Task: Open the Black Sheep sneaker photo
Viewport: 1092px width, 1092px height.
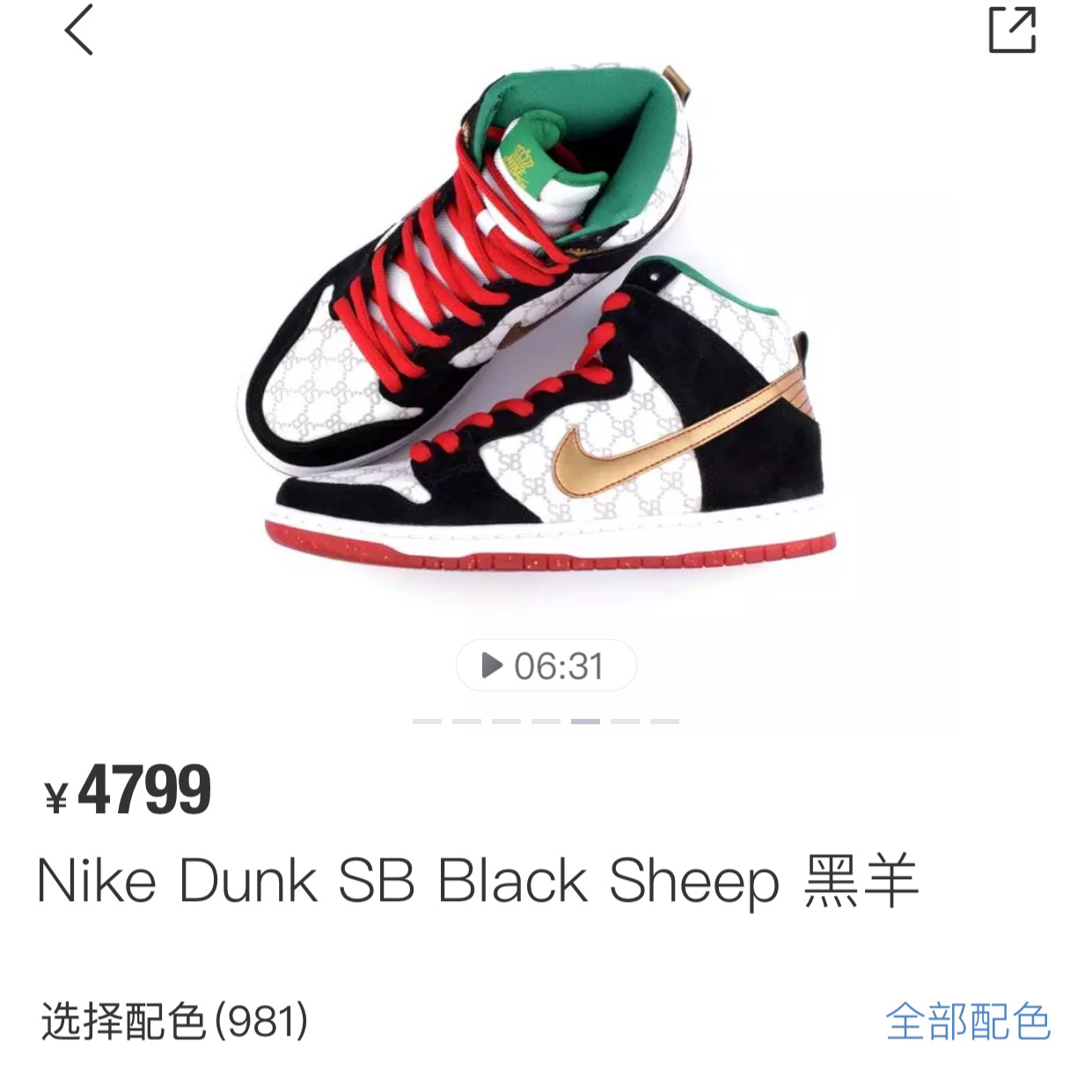Action: pyautogui.click(x=537, y=326)
